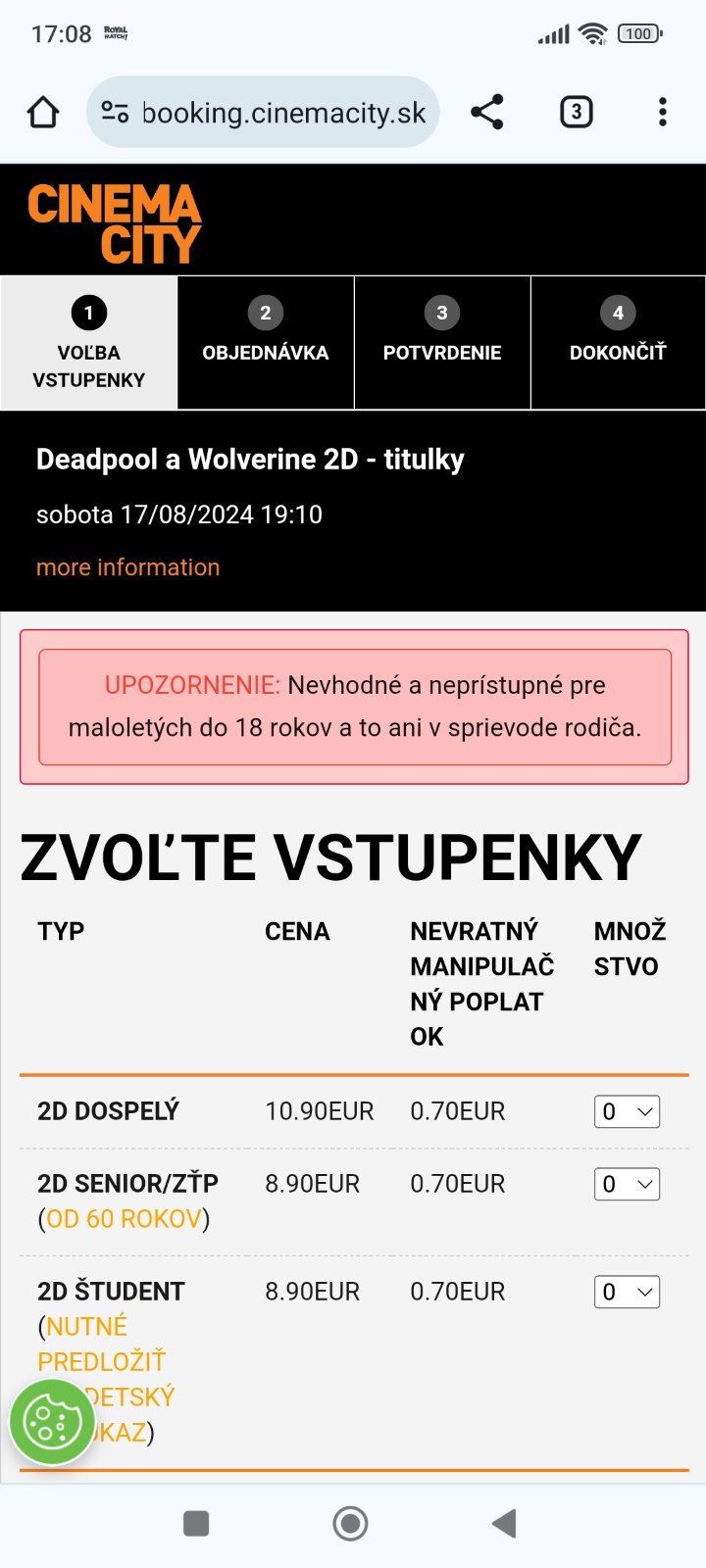Viewport: 706px width, 1568px height.
Task: Open quantity dropdown for 2D Dospelý
Action: pyautogui.click(x=627, y=1111)
